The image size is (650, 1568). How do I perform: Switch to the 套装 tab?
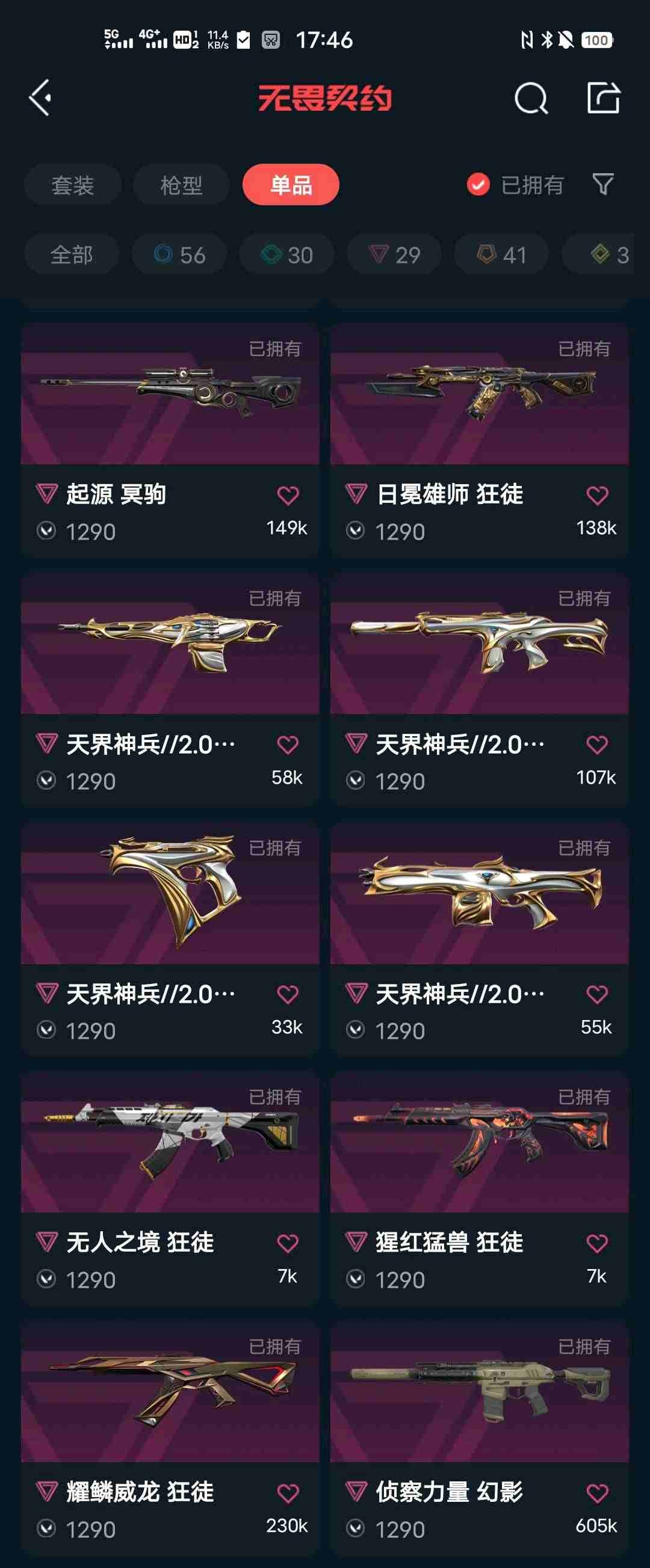coord(72,185)
